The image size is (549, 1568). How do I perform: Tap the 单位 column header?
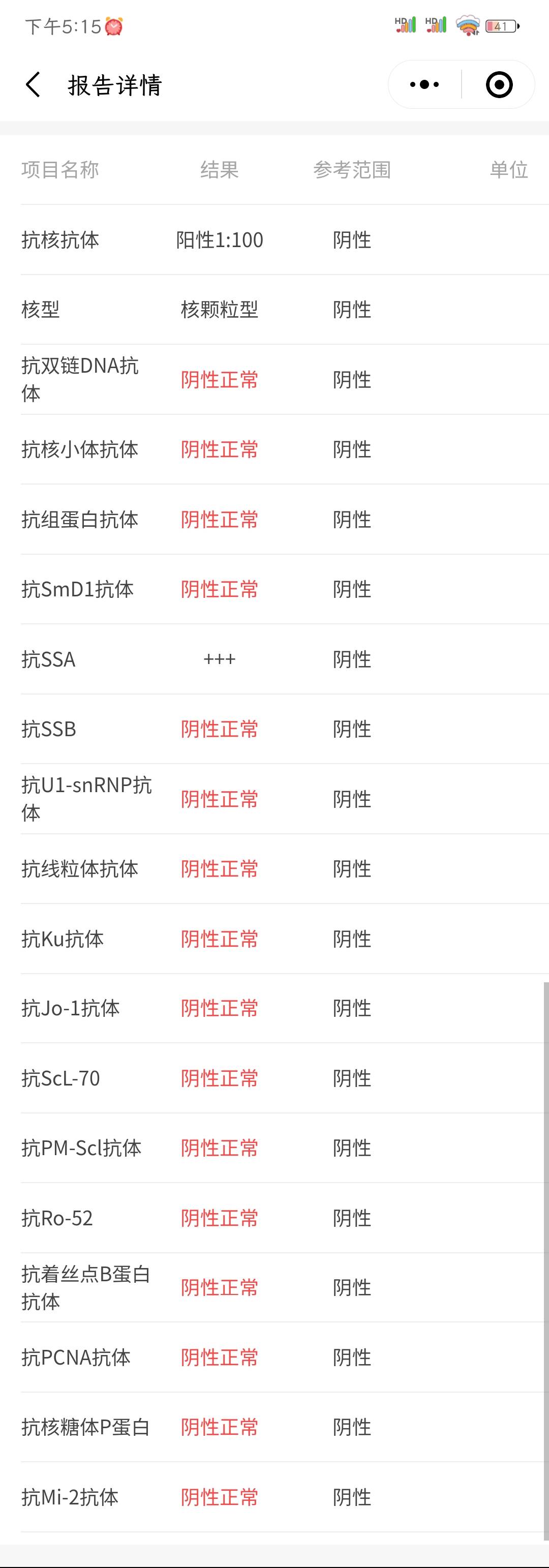(510, 170)
